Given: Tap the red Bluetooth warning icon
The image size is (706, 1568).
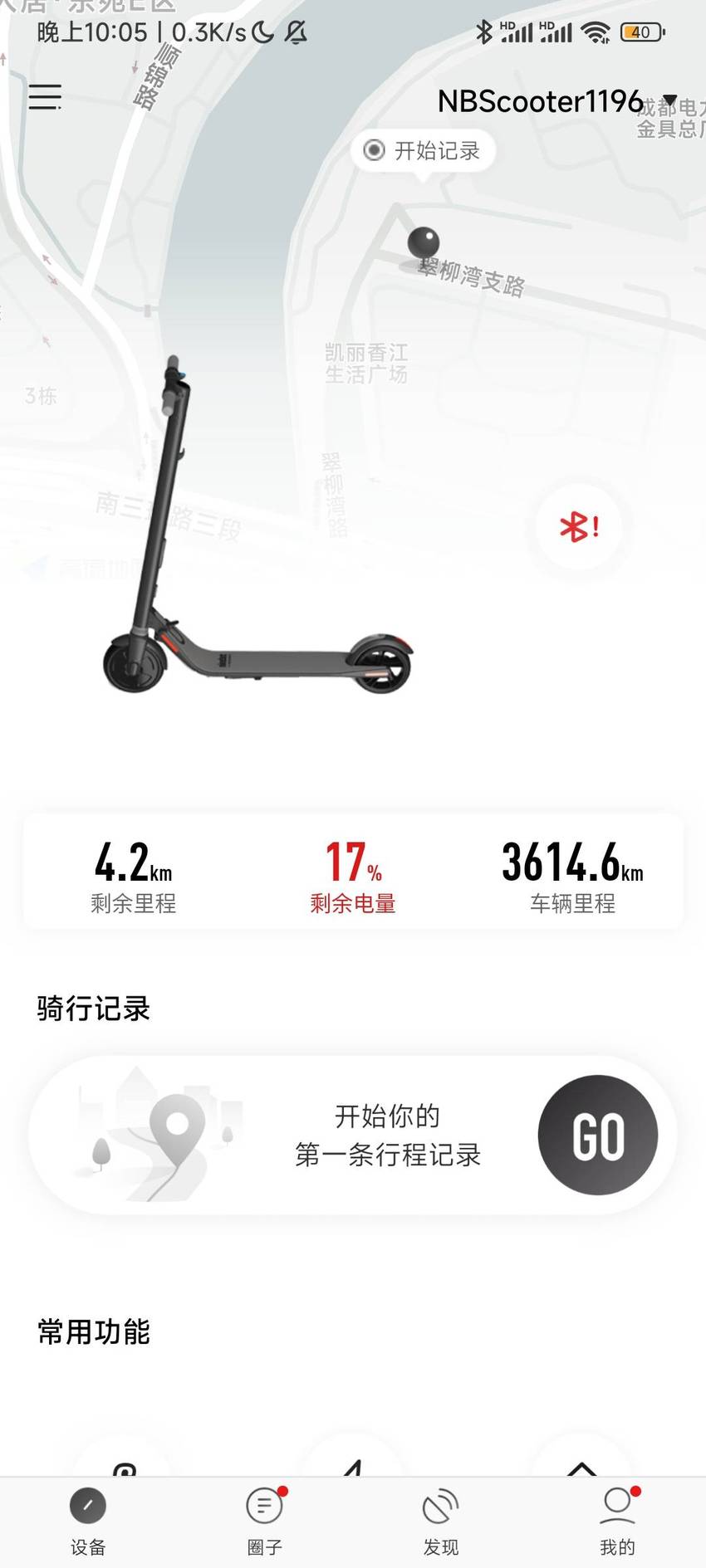Looking at the screenshot, I should pos(579,526).
